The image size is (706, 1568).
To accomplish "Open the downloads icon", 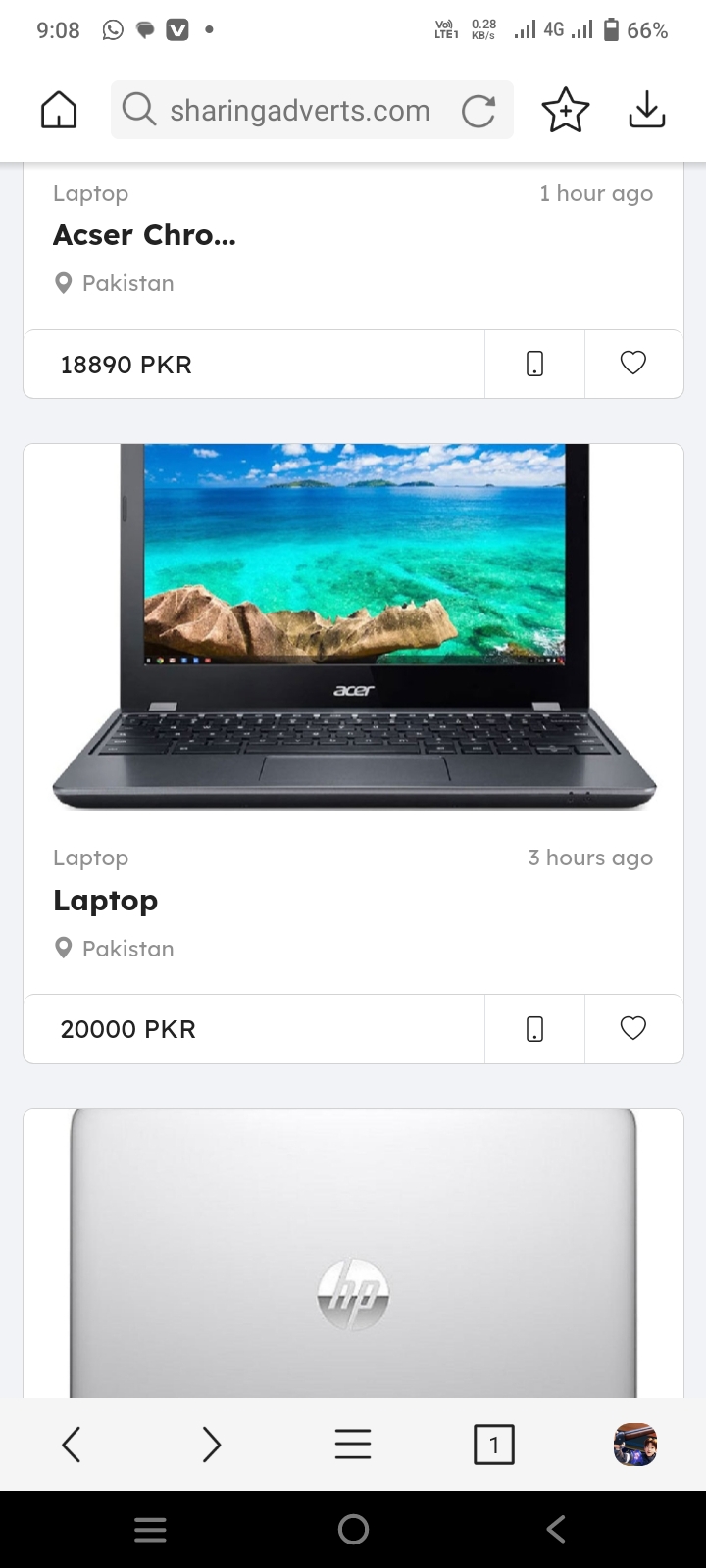I will pyautogui.click(x=646, y=110).
